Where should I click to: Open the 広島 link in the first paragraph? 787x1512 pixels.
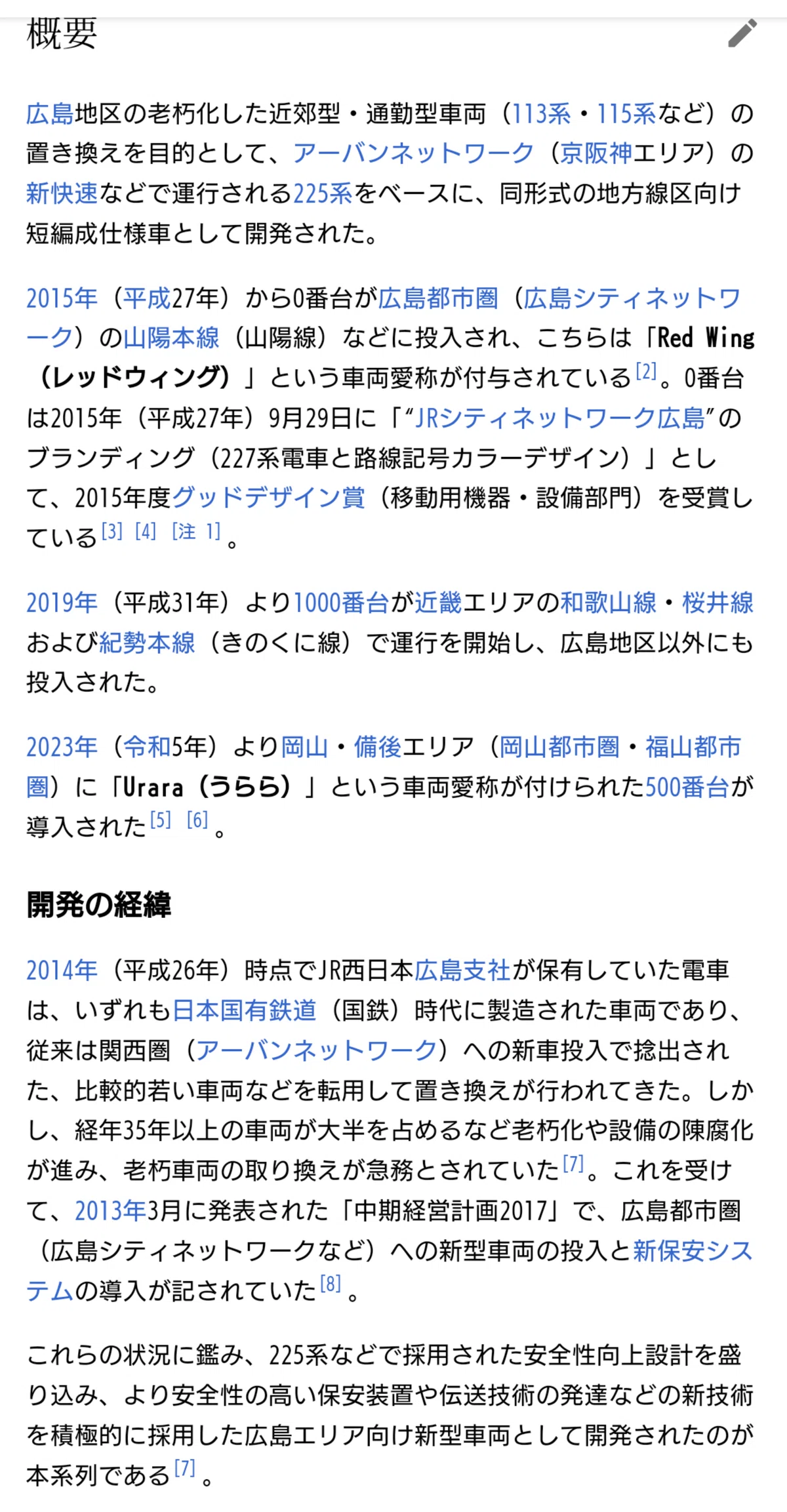pyautogui.click(x=50, y=114)
